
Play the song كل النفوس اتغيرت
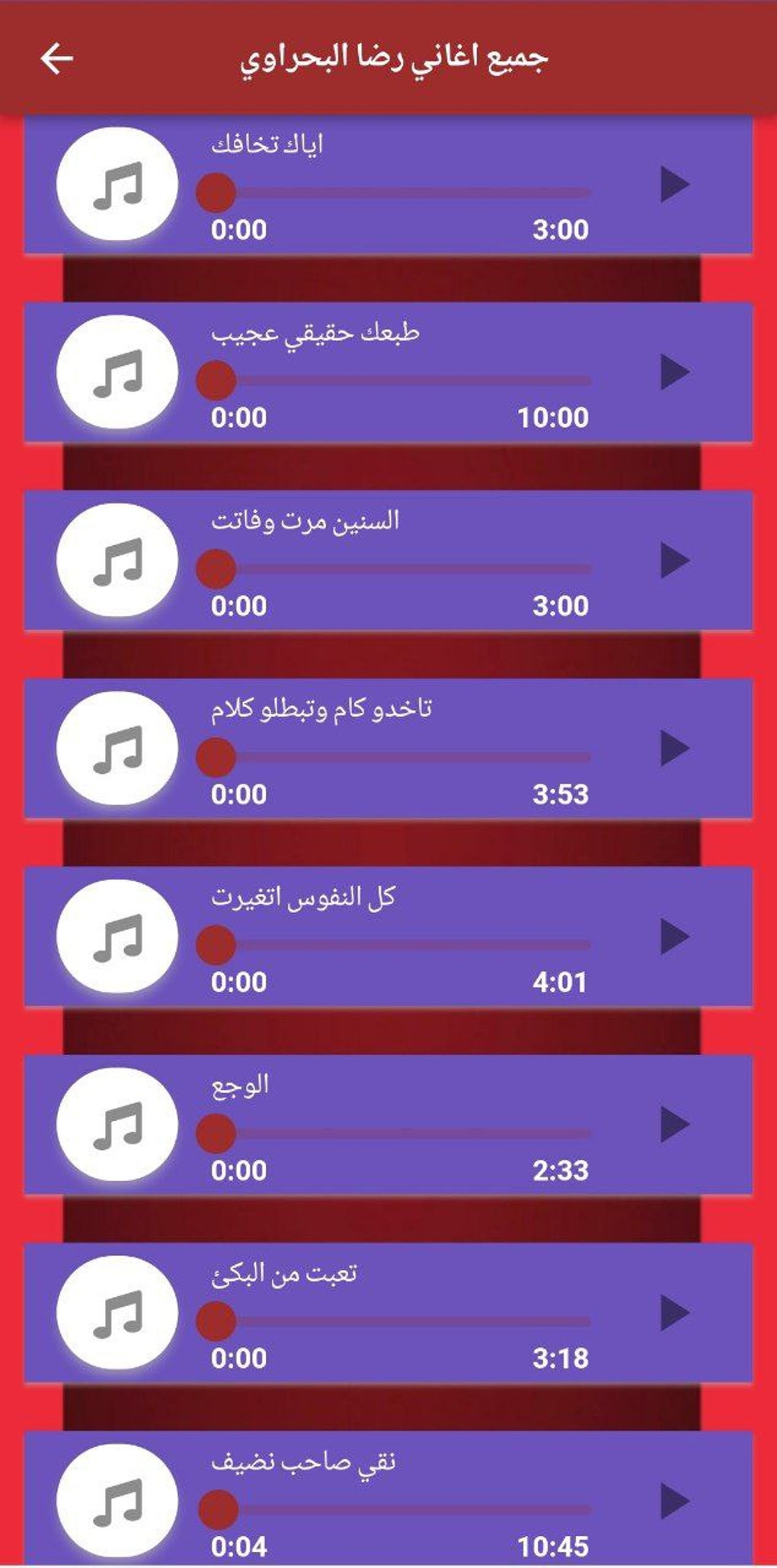pyautogui.click(x=674, y=937)
